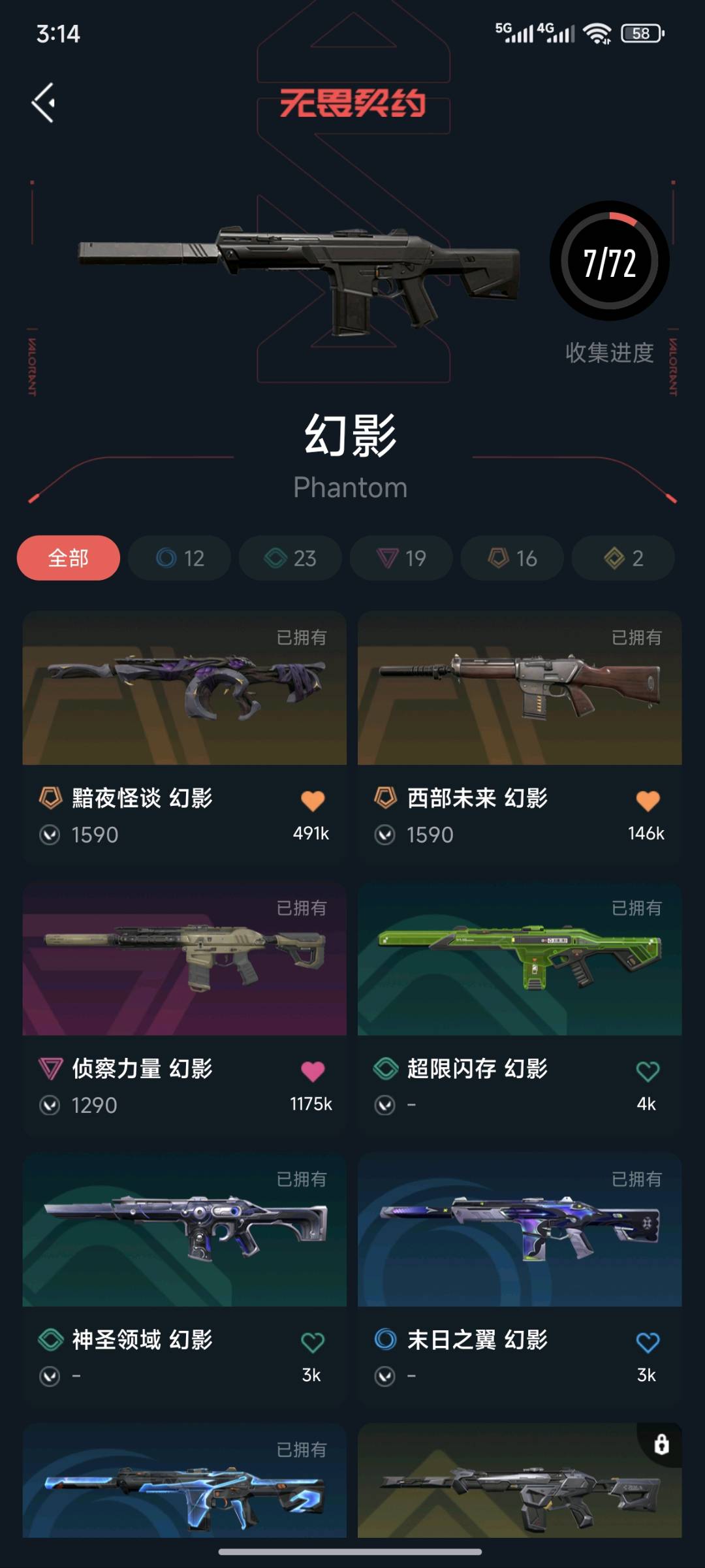Filter skins by the orange tier 16
The image size is (705, 1568).
click(512, 558)
